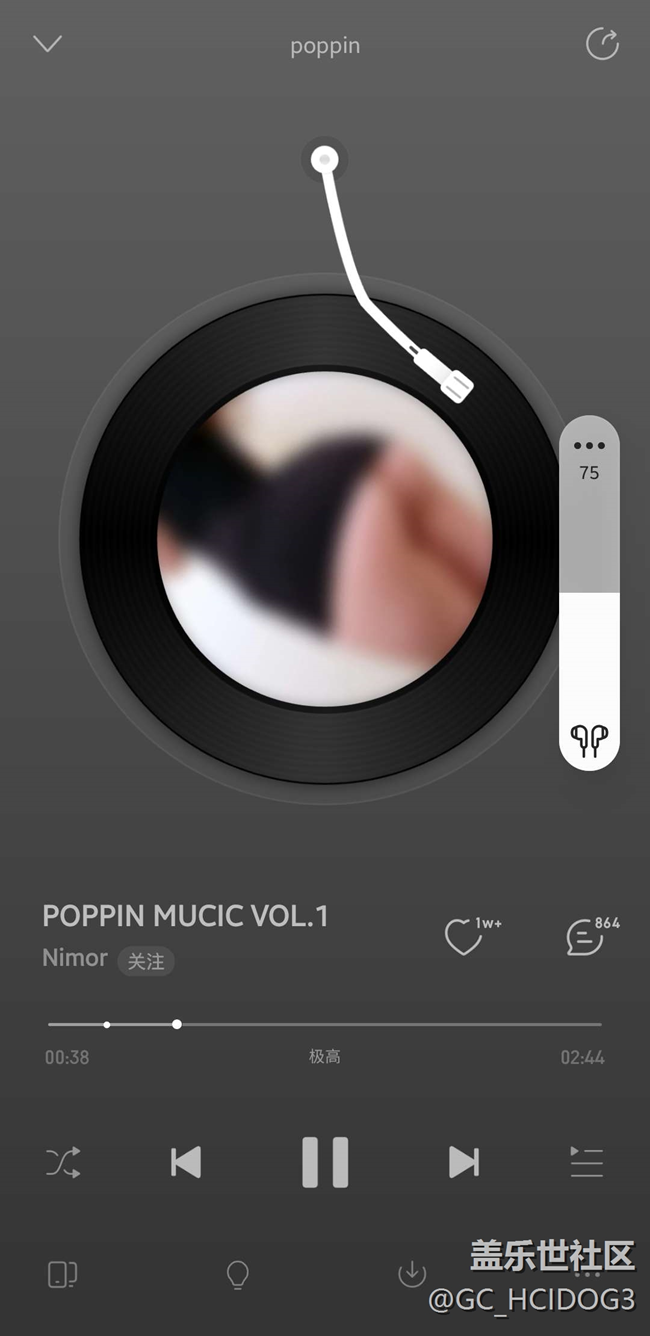650x1336 pixels.
Task: Open the device cast icon at bottom
Action: (x=62, y=1274)
